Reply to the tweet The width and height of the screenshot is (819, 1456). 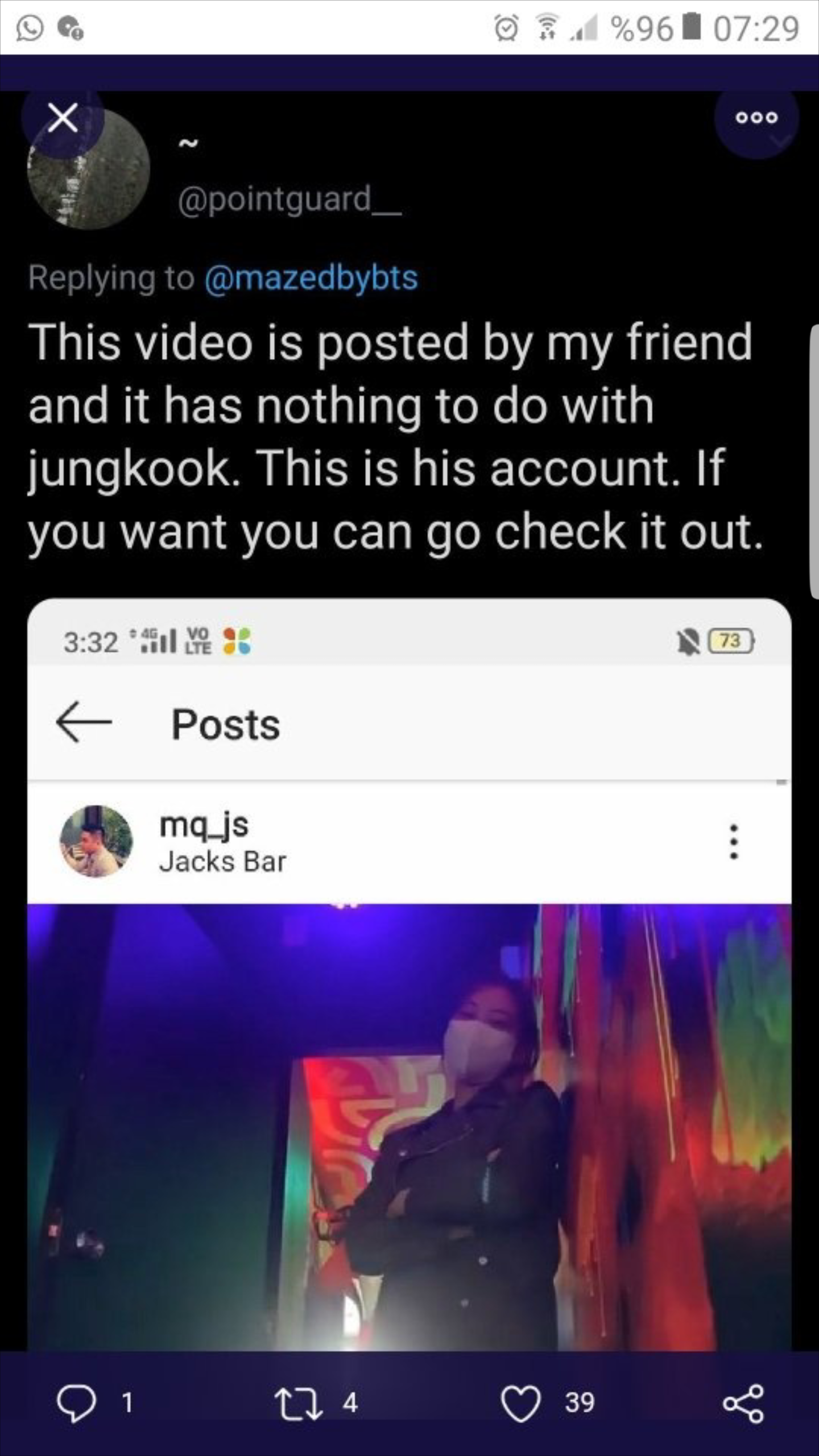coord(76,1403)
